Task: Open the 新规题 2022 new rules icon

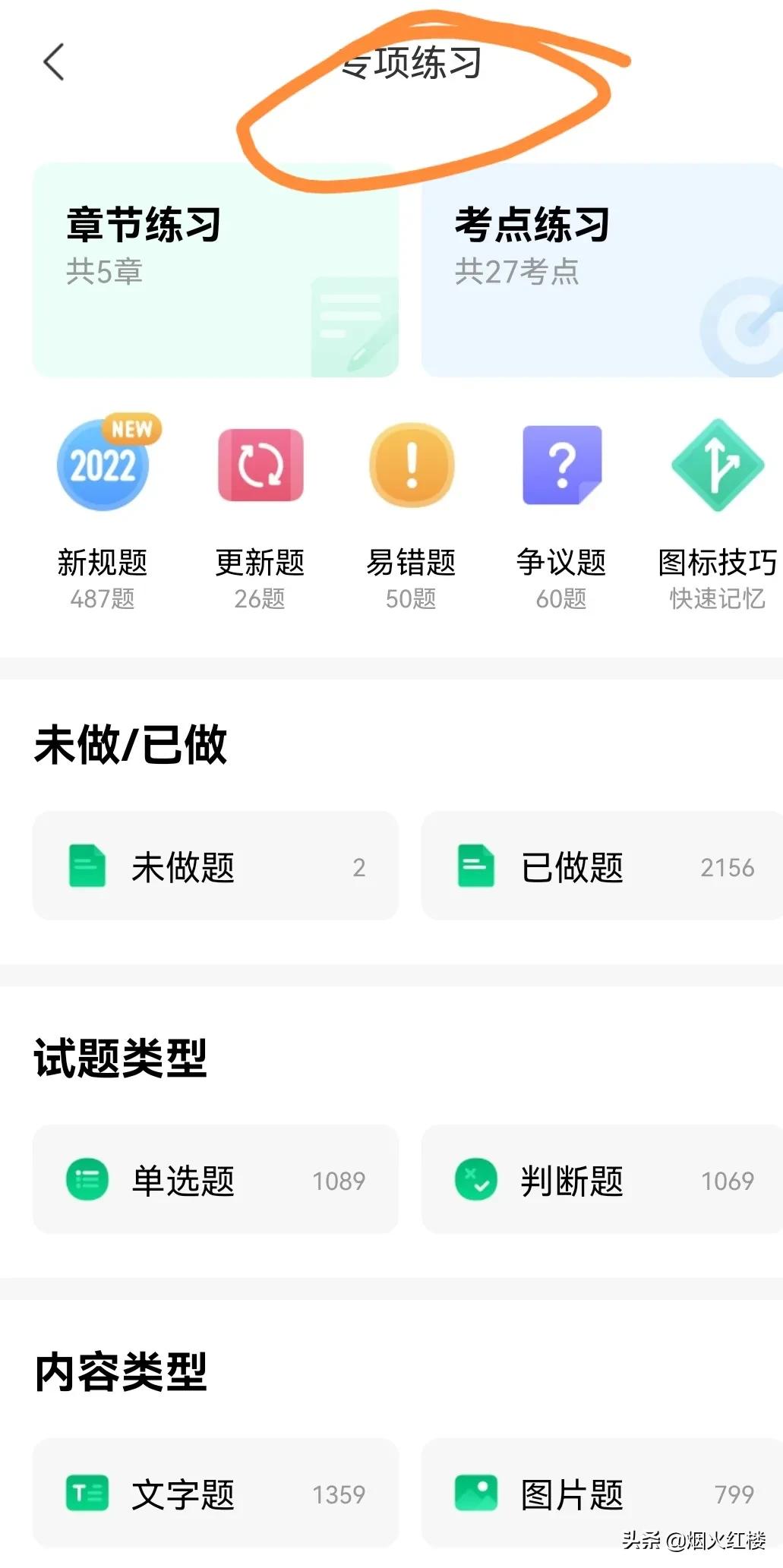Action: [104, 465]
